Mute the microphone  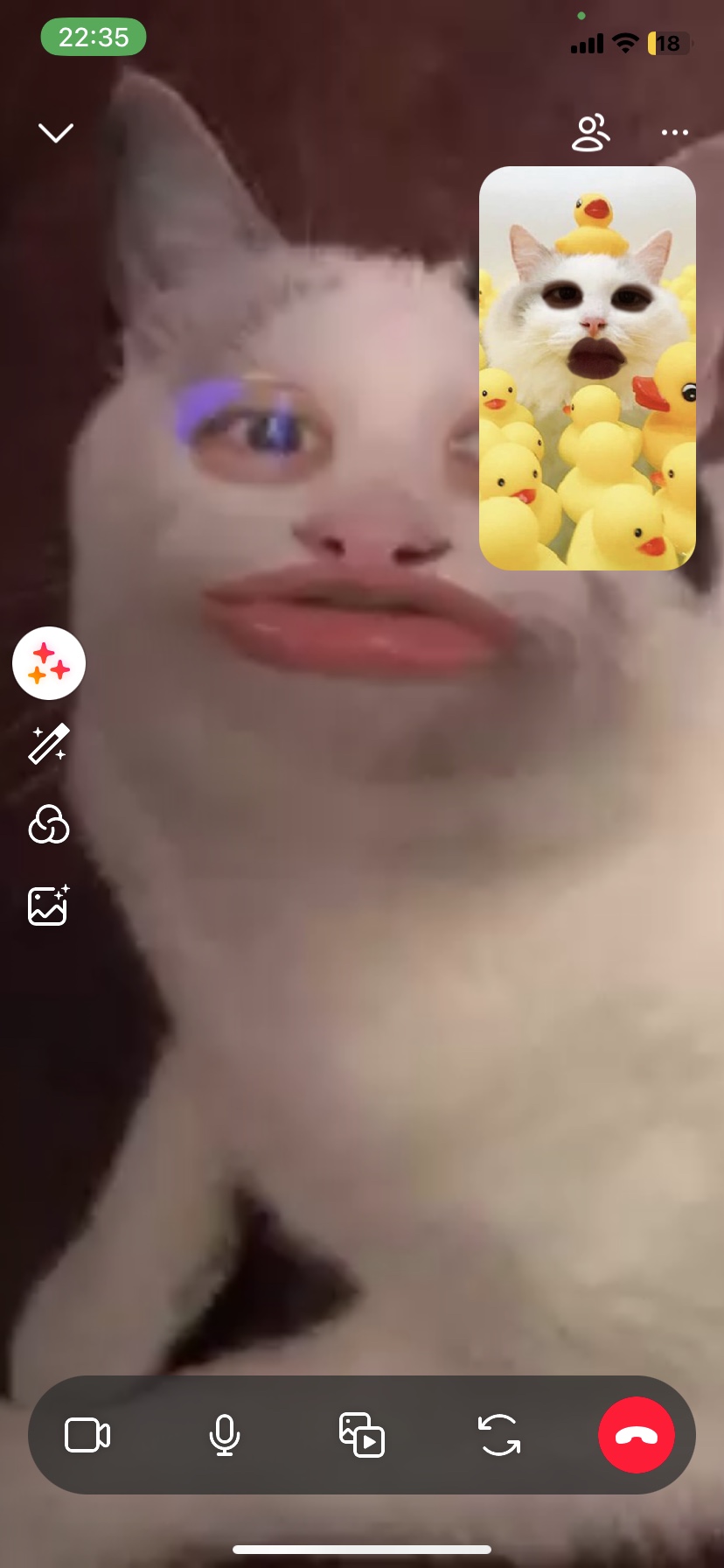(x=225, y=1435)
